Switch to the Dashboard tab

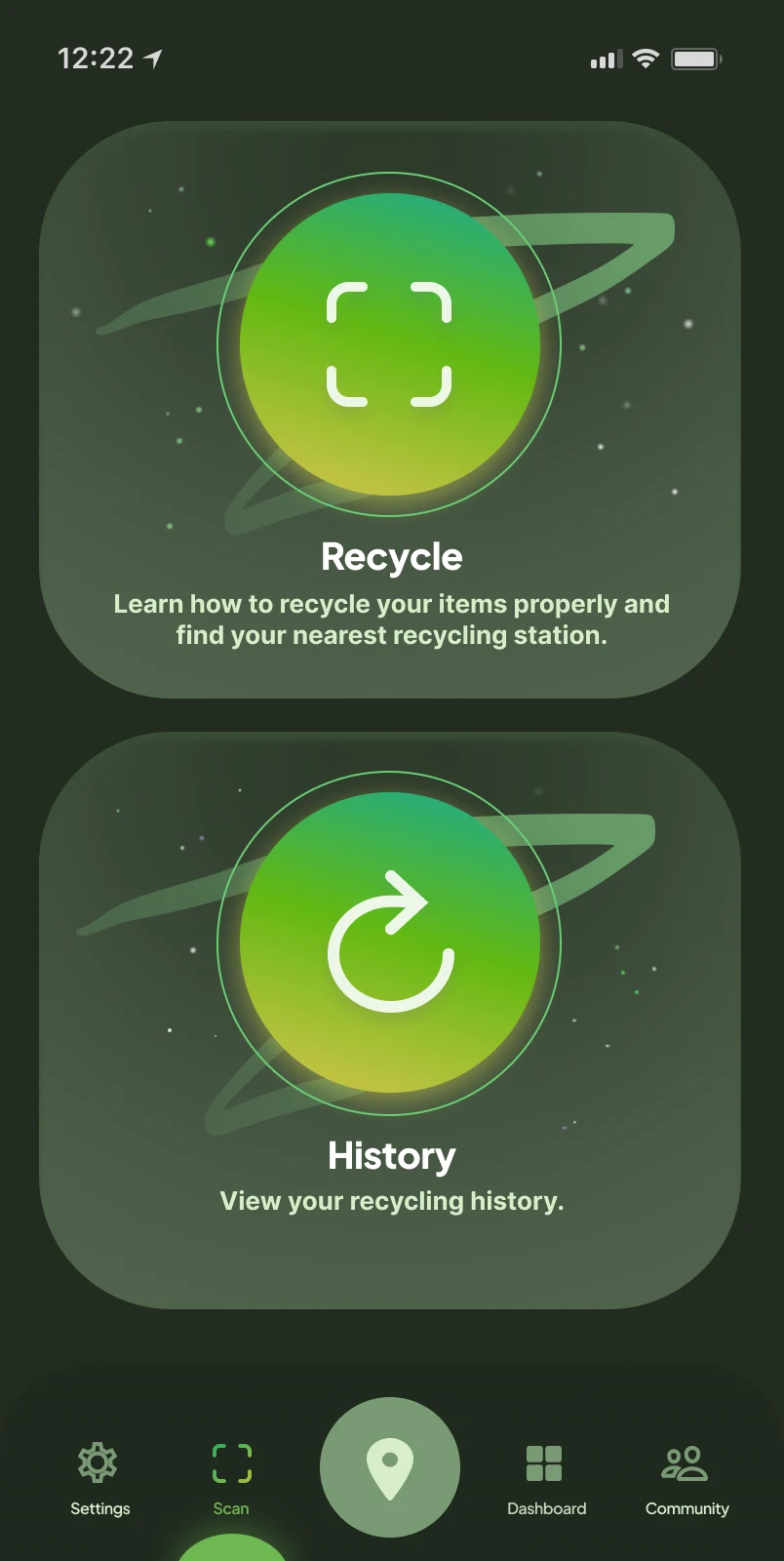click(x=546, y=1479)
